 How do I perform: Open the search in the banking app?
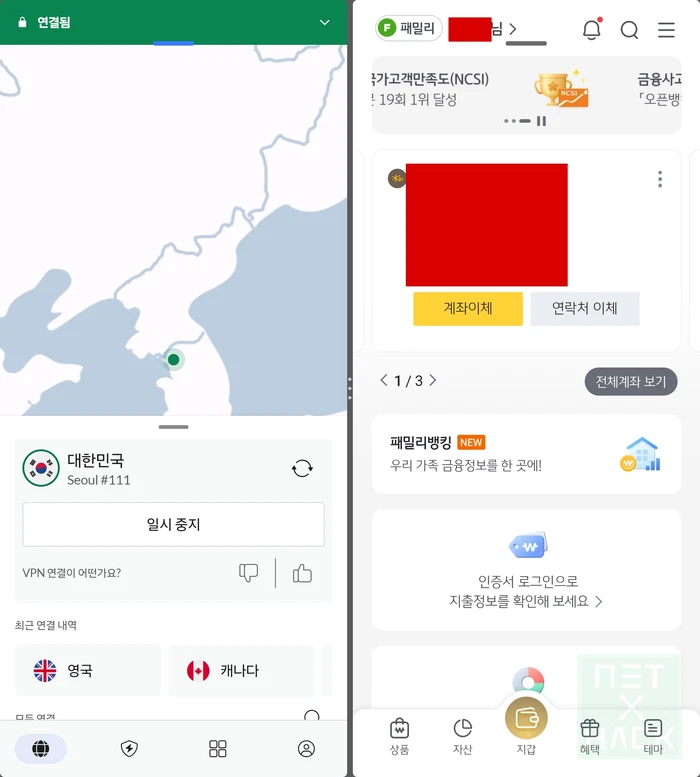(629, 30)
